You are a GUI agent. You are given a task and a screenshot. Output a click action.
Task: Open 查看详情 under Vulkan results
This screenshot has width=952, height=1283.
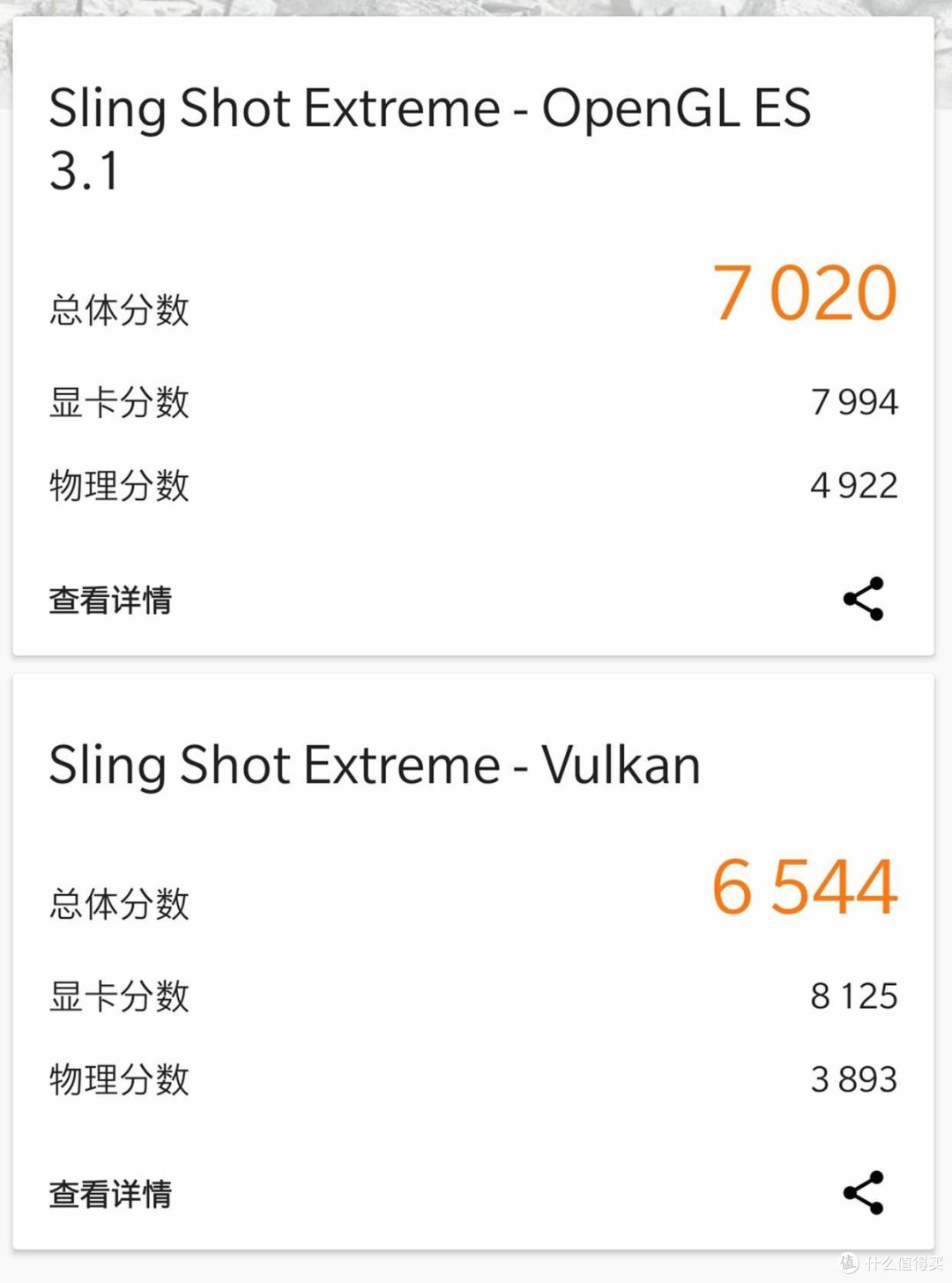(110, 1194)
